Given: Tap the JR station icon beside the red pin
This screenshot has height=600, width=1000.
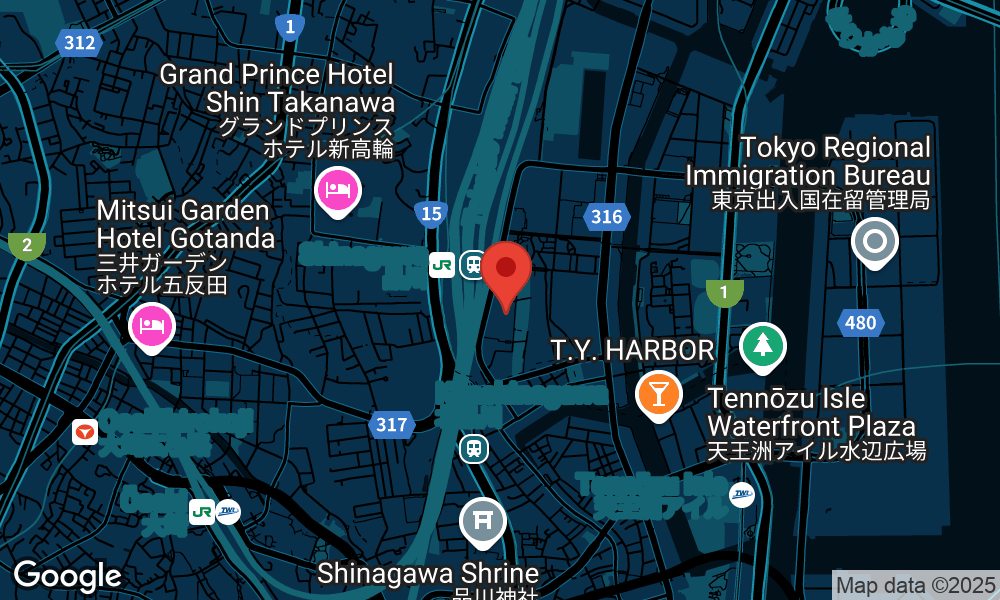Looking at the screenshot, I should (x=442, y=265).
